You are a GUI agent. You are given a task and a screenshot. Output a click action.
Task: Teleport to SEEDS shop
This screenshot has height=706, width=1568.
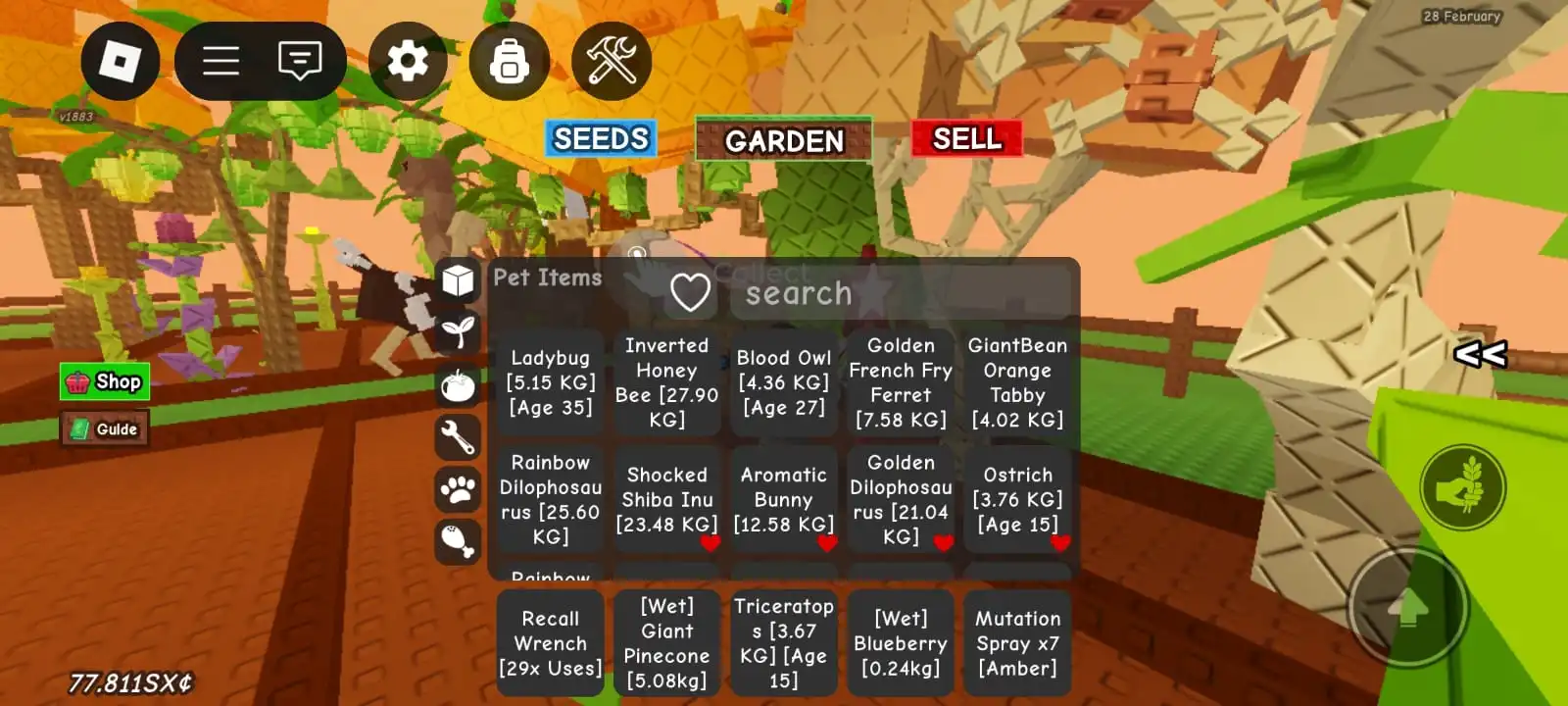click(x=601, y=139)
